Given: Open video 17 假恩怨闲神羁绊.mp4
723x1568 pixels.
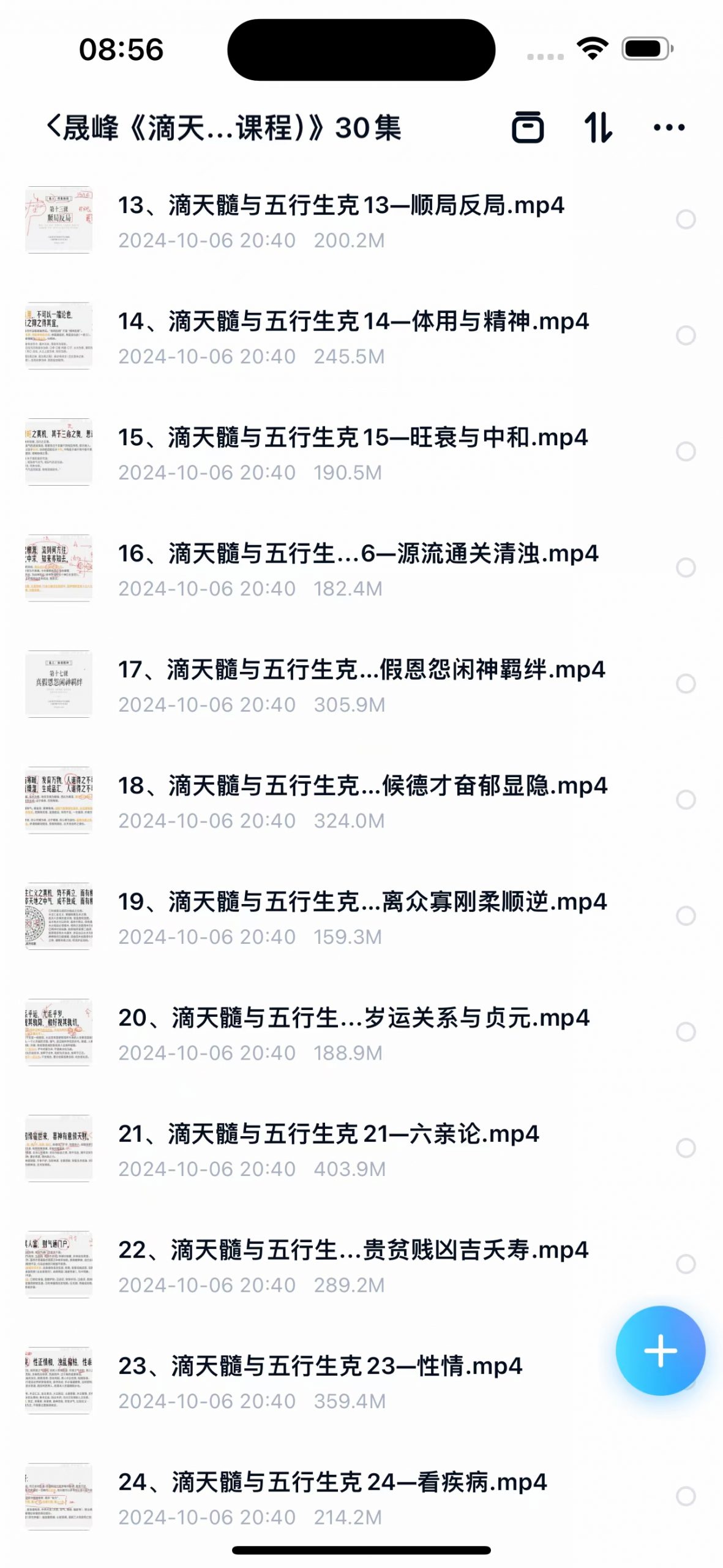Looking at the screenshot, I should [361, 670].
